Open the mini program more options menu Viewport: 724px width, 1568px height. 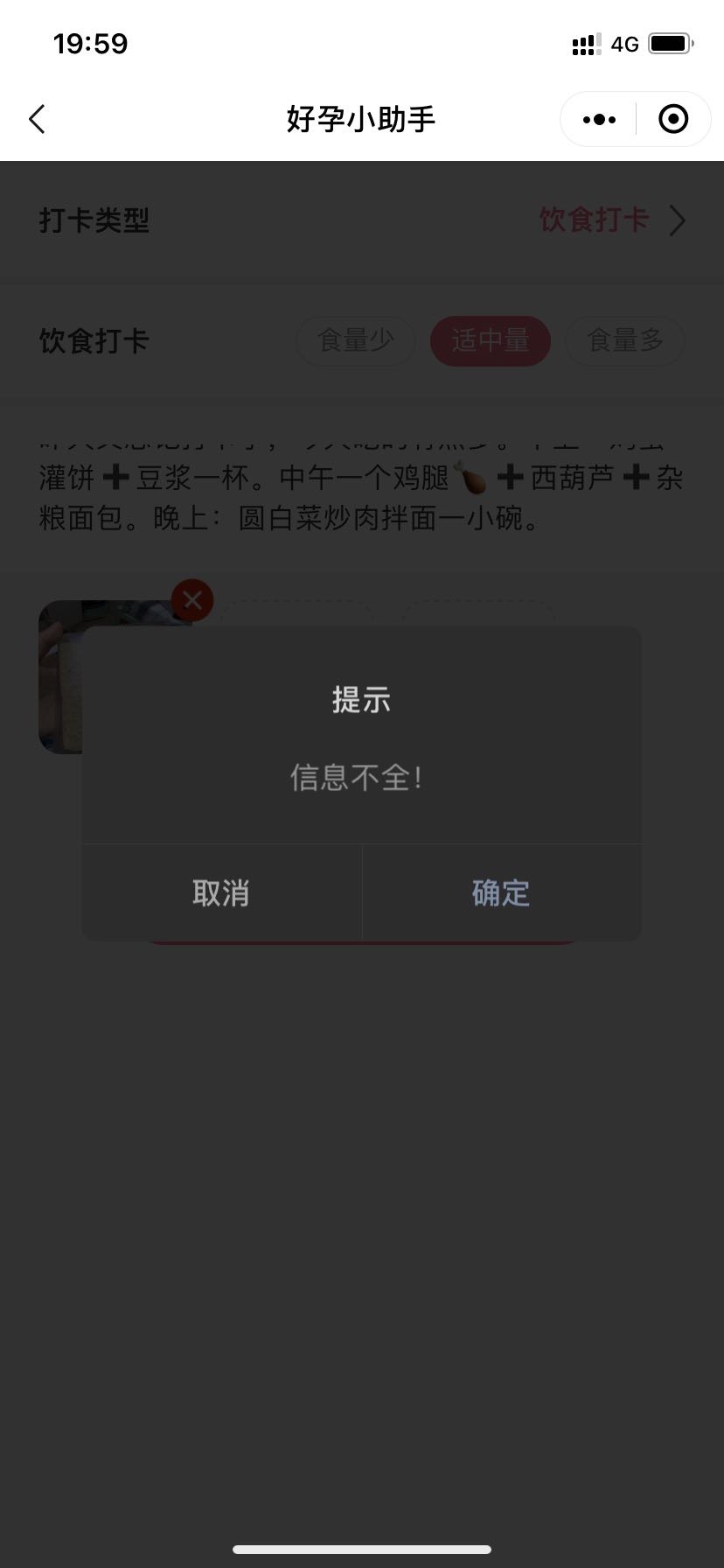599,119
